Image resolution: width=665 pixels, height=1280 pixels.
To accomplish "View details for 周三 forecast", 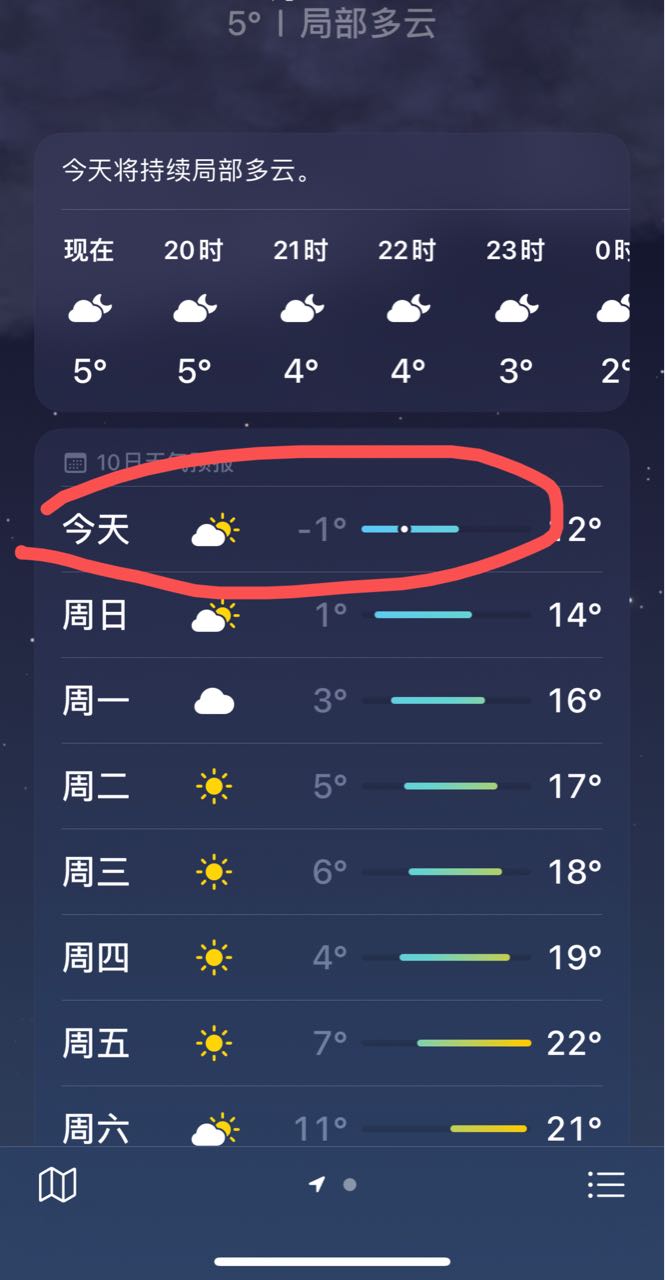I will [332, 872].
